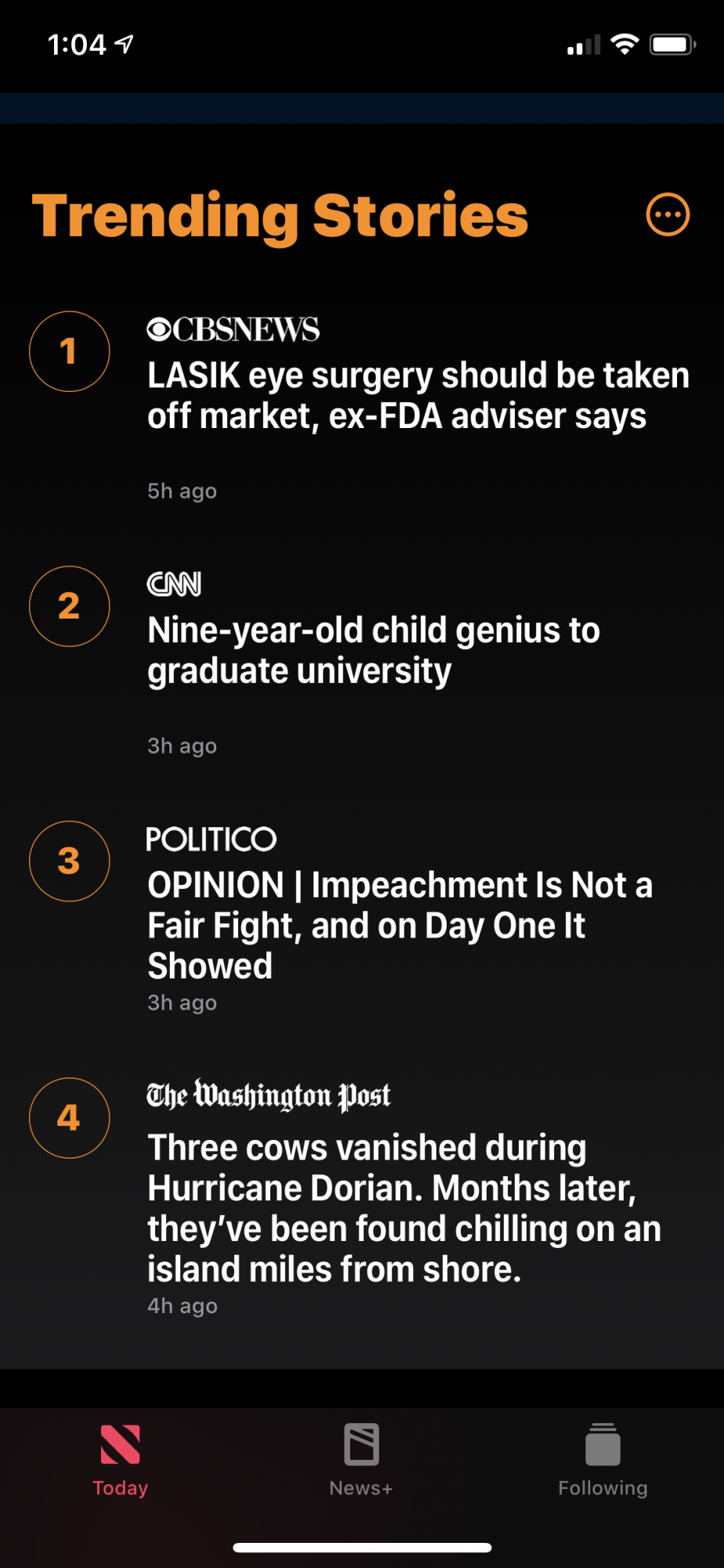This screenshot has width=724, height=1568.
Task: Read CNN's nine-year-old child genius story
Action: tap(374, 651)
